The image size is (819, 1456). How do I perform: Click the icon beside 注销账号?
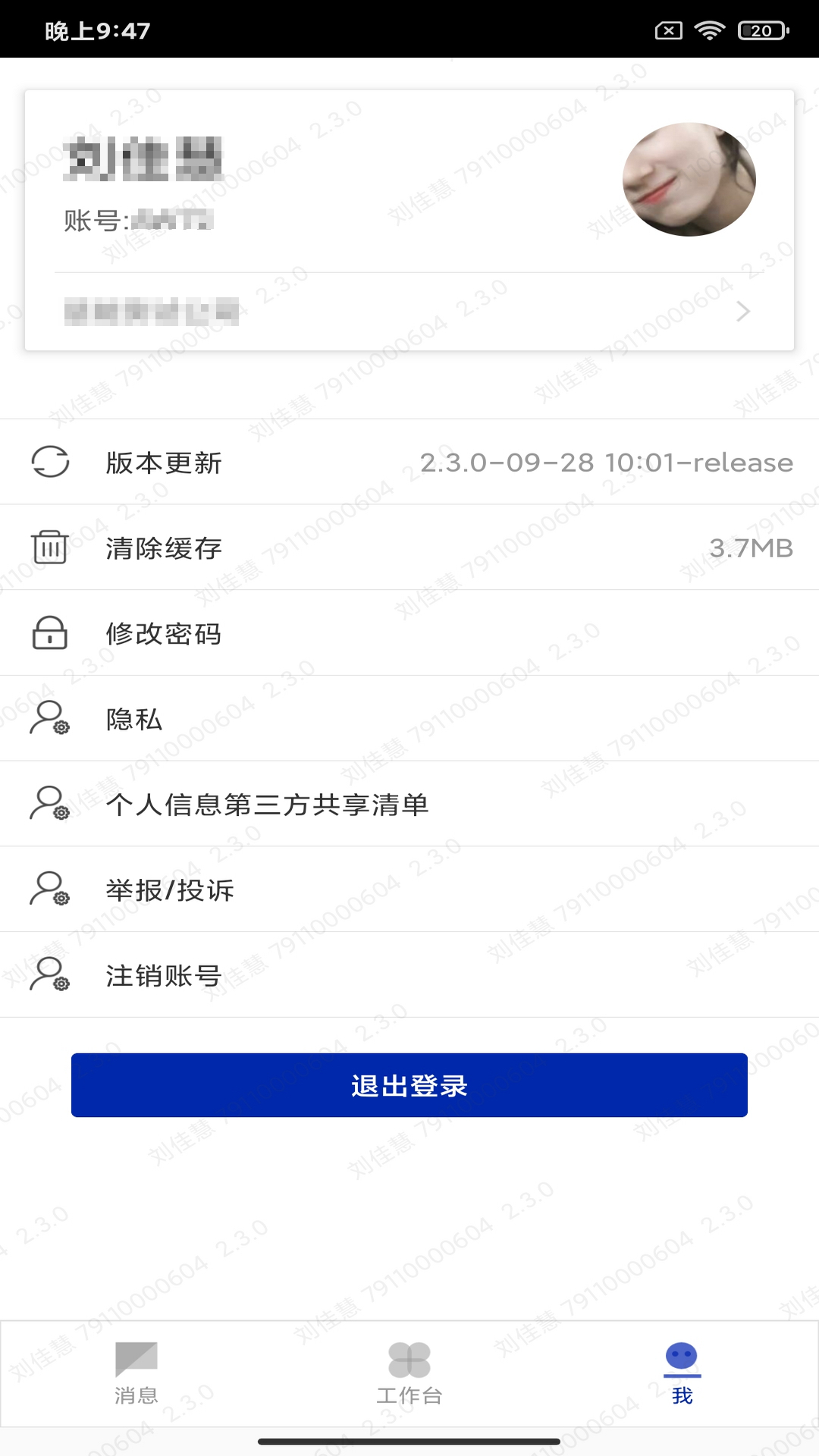tap(50, 977)
